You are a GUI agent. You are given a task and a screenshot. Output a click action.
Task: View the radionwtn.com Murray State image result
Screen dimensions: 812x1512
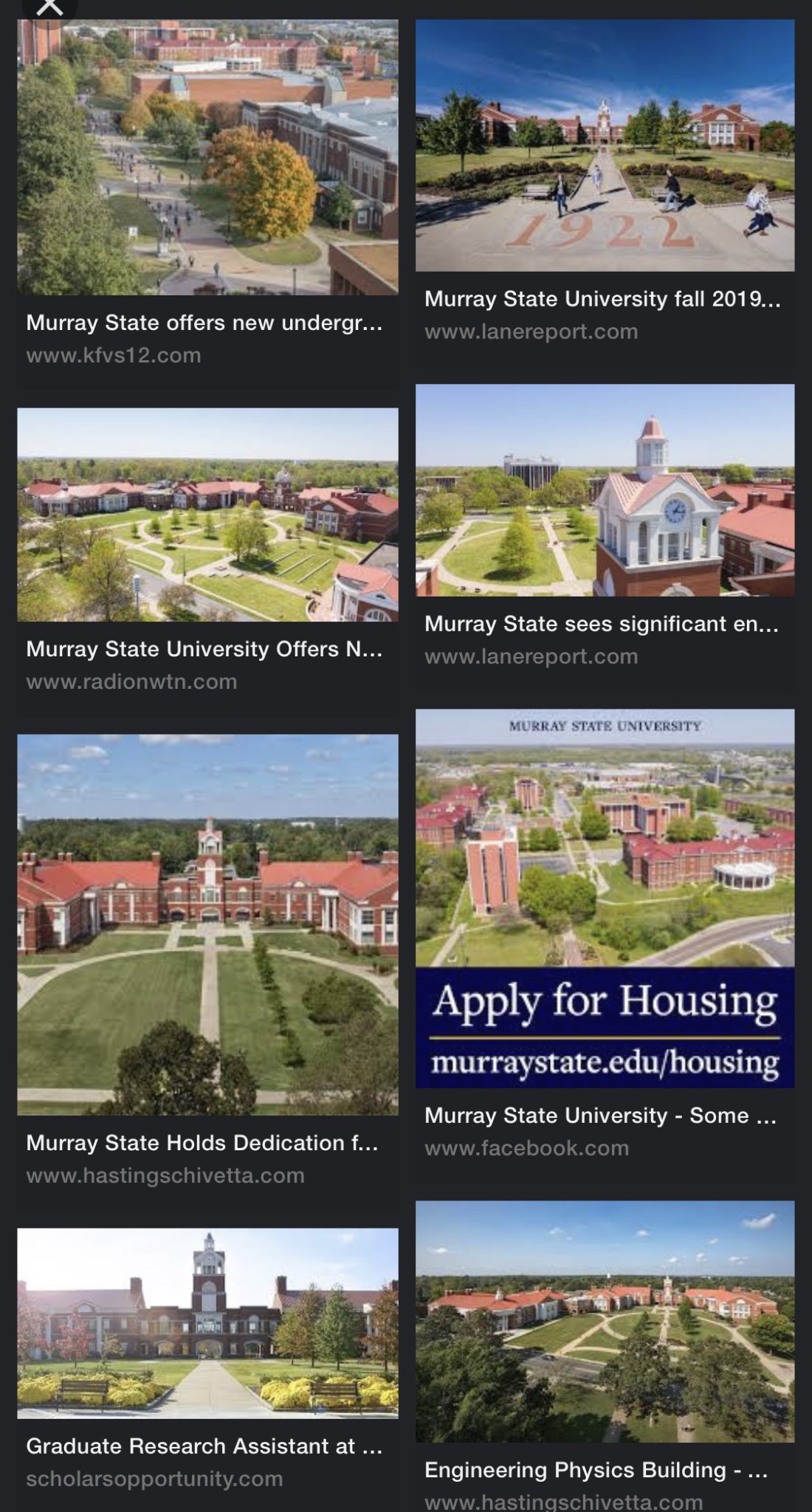tap(207, 515)
